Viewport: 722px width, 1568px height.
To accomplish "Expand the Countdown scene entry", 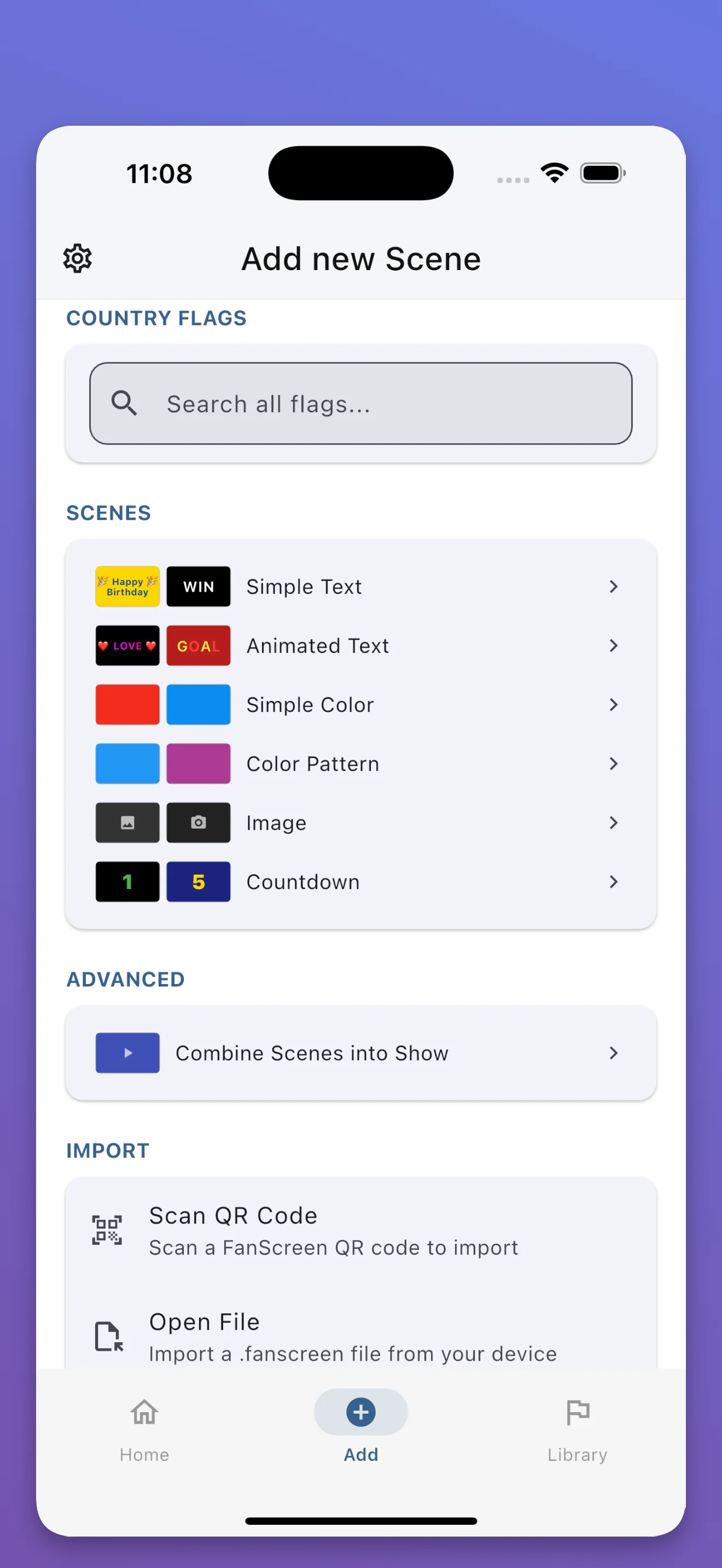I will [614, 881].
